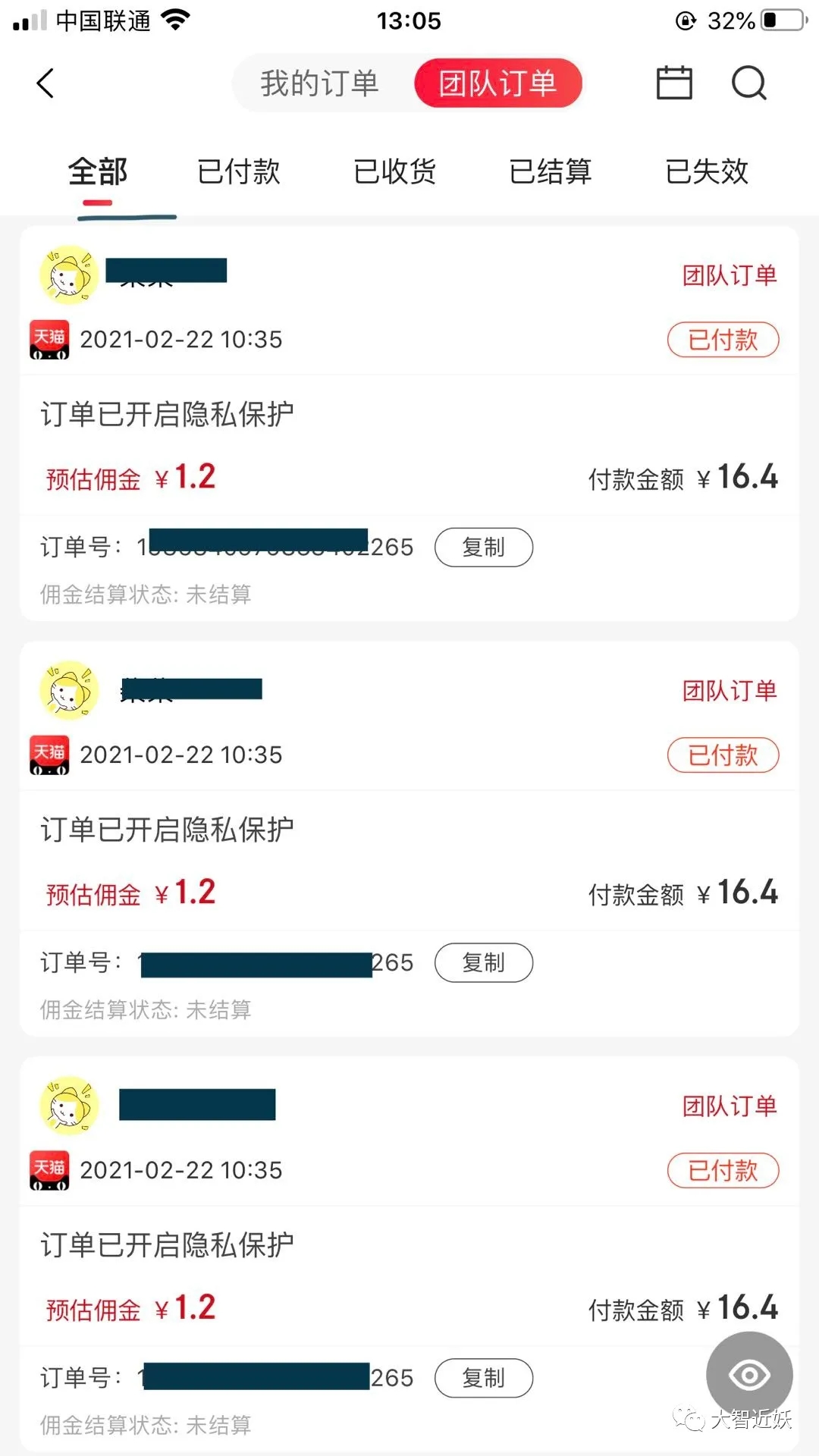Switch to the 已结算 tab
The image size is (819, 1456).
click(x=551, y=171)
